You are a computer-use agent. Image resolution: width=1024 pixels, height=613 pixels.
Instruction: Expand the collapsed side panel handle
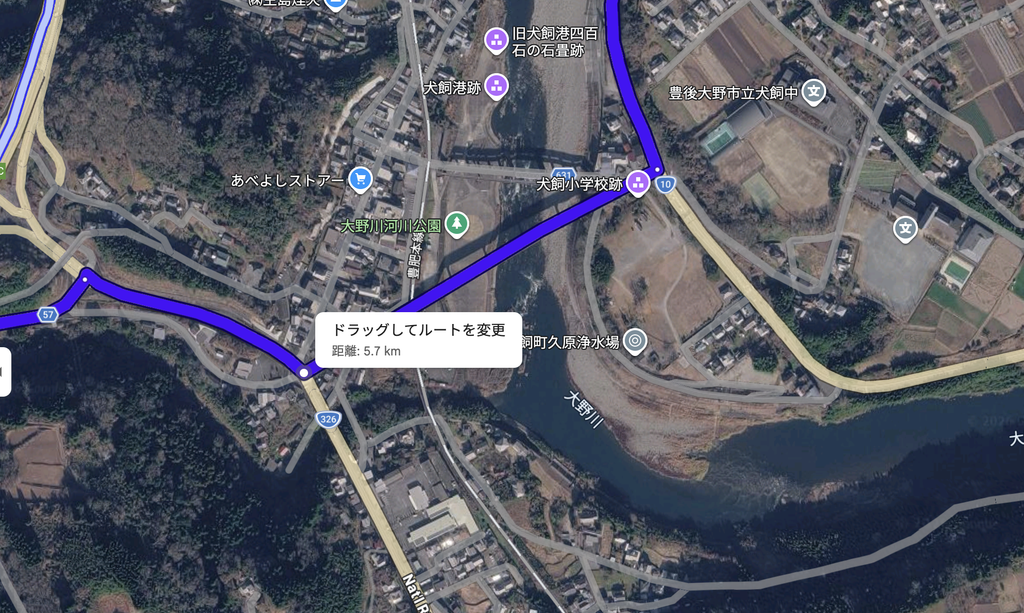point(5,372)
